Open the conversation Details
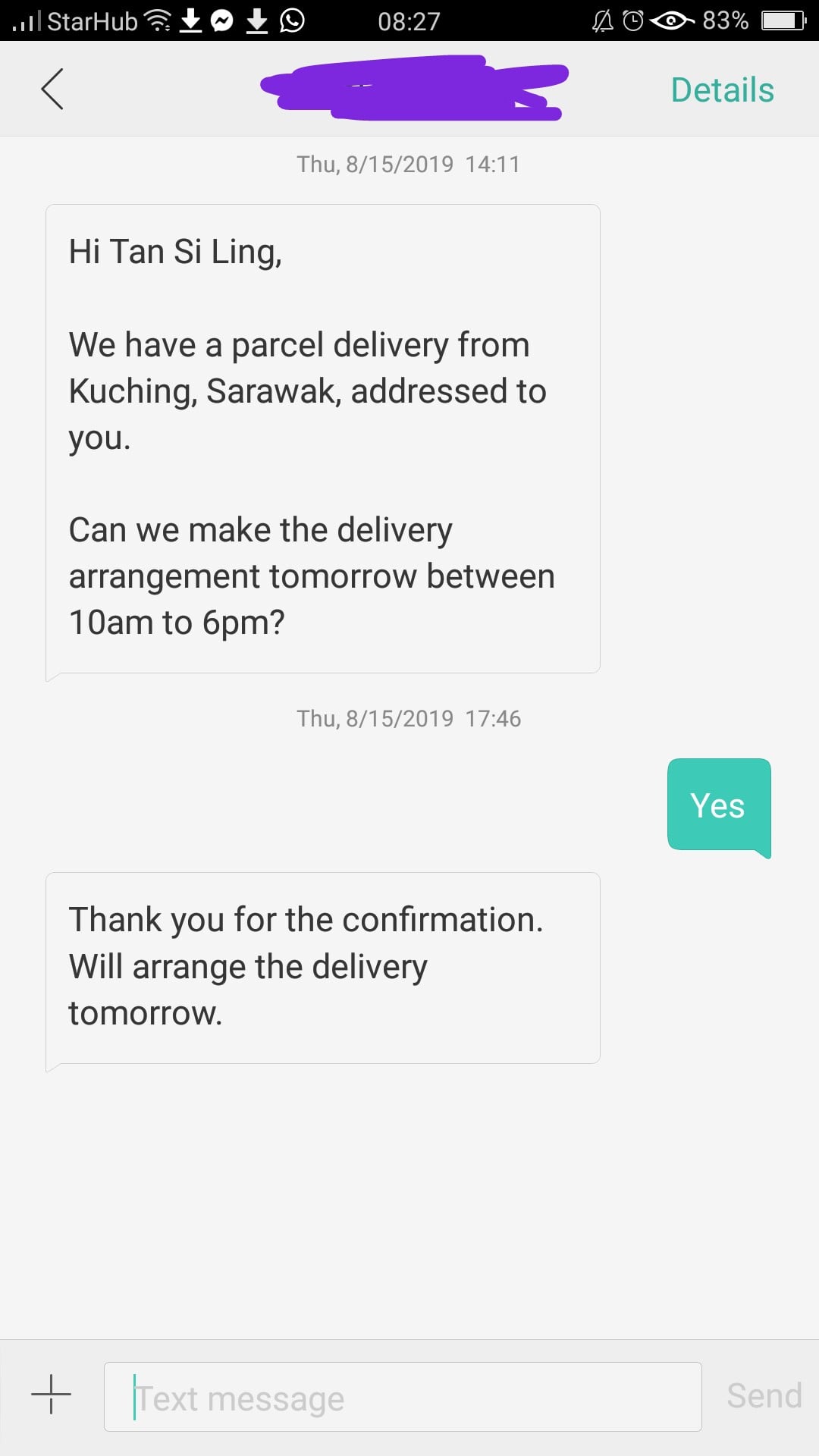 pyautogui.click(x=722, y=89)
